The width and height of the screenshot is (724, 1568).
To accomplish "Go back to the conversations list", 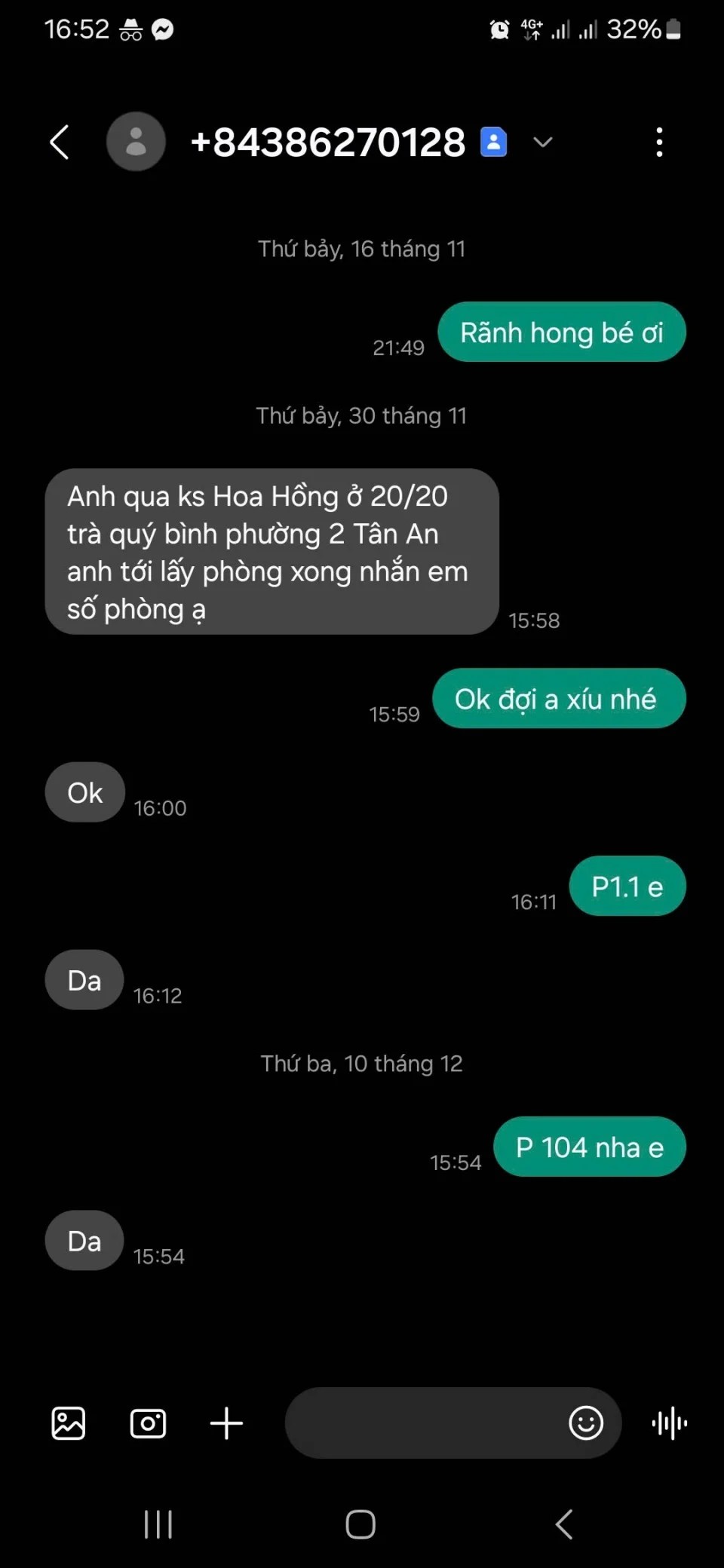I will [x=60, y=142].
